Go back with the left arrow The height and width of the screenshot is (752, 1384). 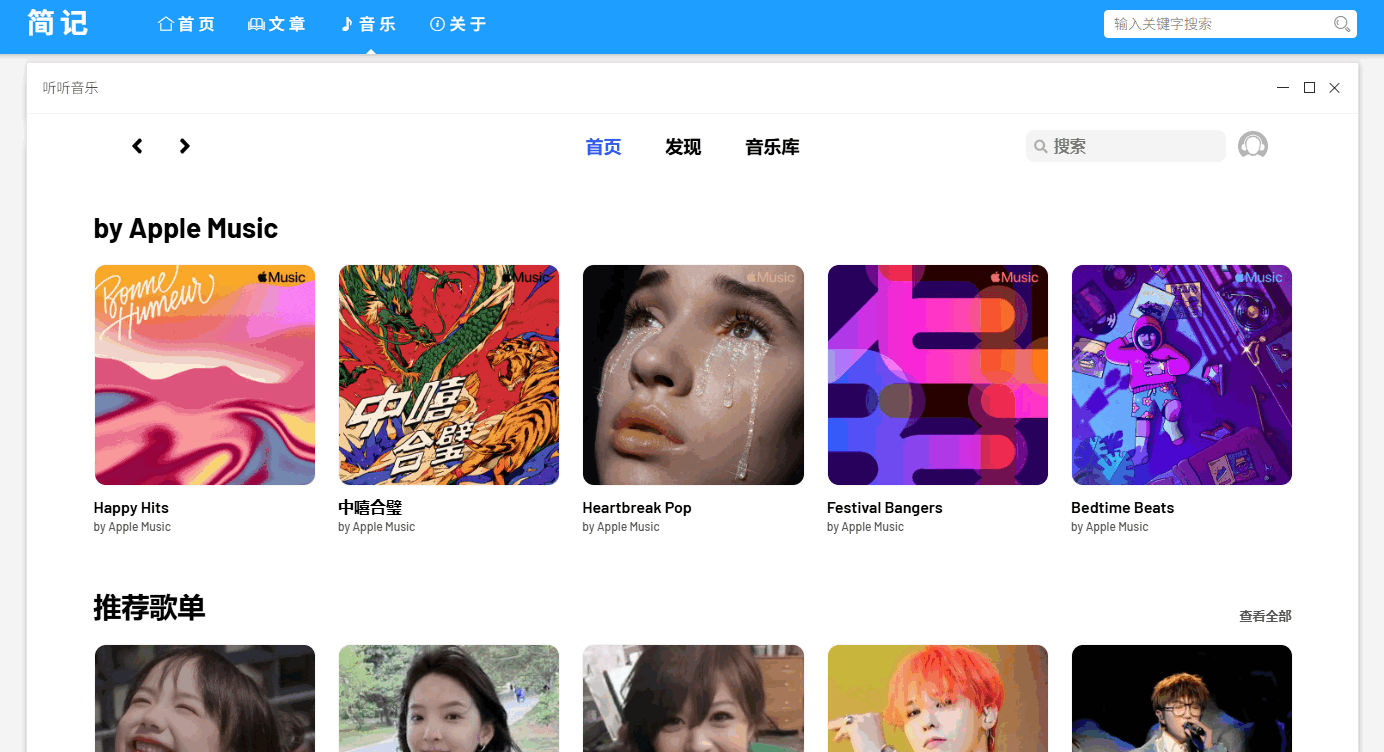coord(137,146)
